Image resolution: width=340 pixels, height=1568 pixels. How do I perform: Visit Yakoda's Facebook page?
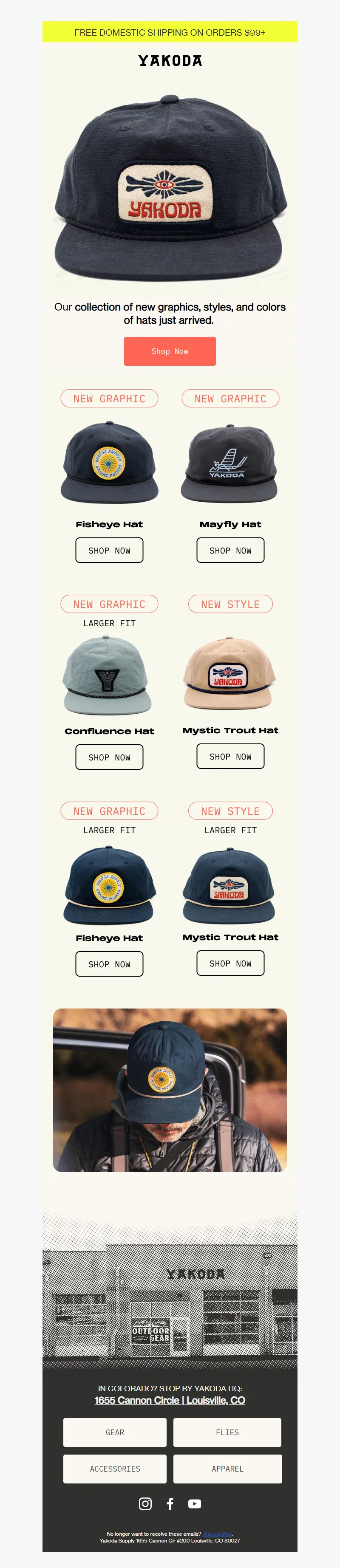pos(170,1503)
